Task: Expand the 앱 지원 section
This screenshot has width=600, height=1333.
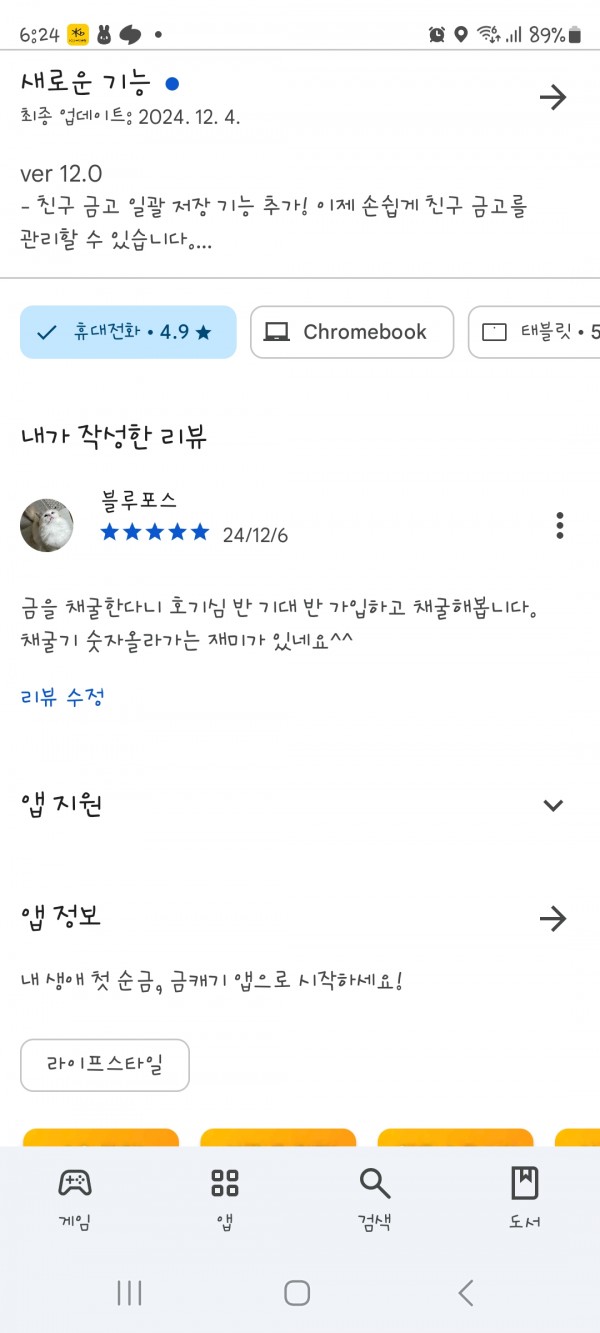Action: [x=553, y=805]
